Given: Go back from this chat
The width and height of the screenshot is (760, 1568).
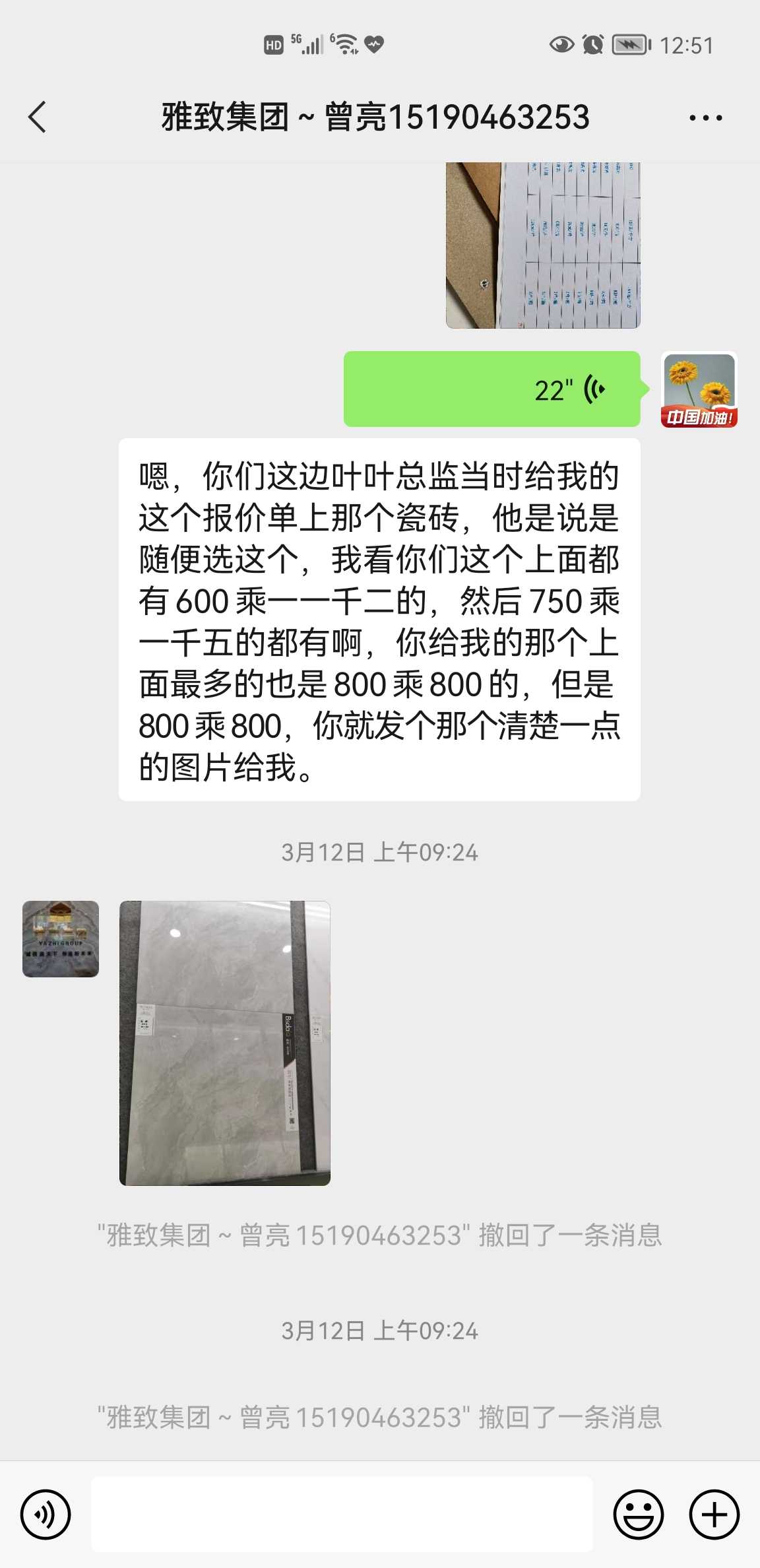Looking at the screenshot, I should point(38,117).
